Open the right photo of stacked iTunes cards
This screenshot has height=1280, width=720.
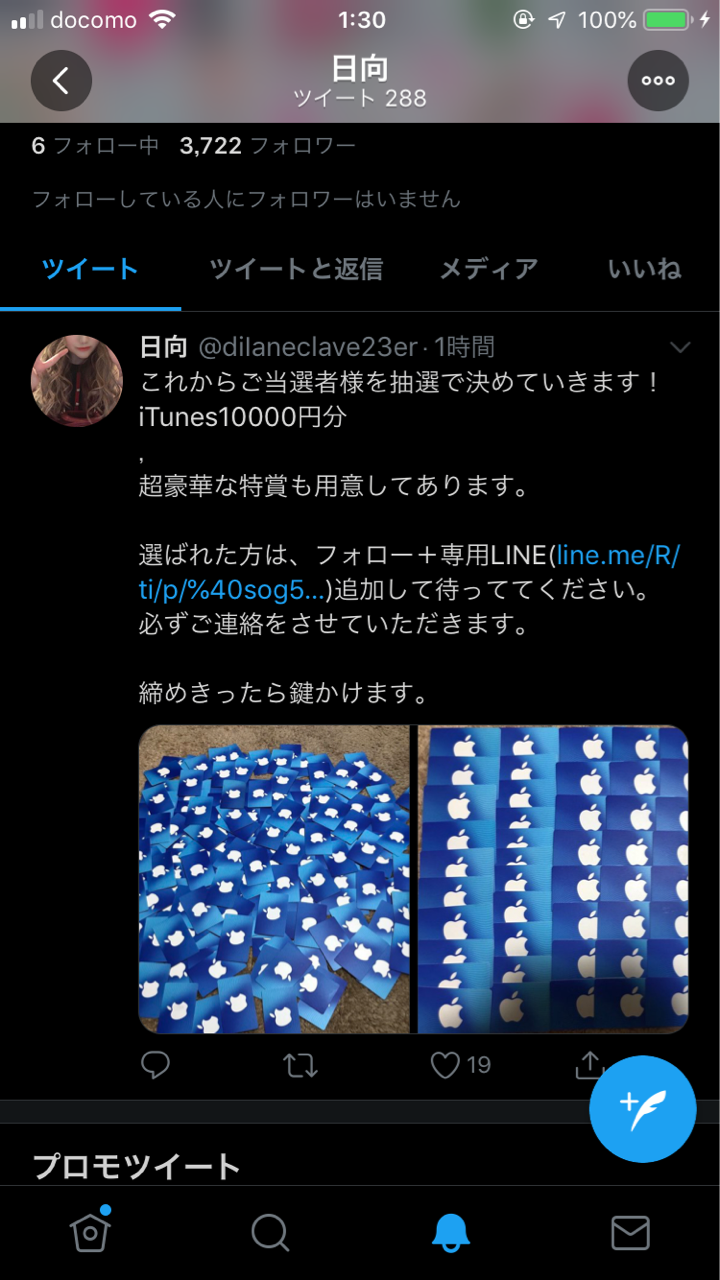[x=553, y=879]
